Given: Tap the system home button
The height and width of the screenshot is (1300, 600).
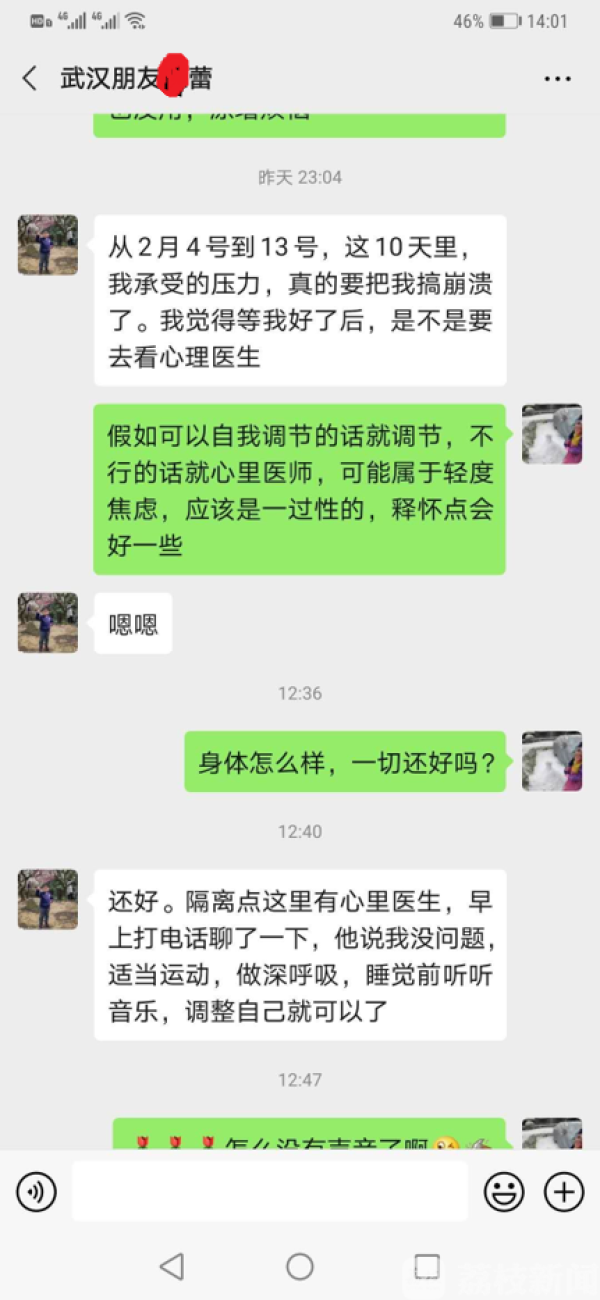Looking at the screenshot, I should (x=300, y=1266).
